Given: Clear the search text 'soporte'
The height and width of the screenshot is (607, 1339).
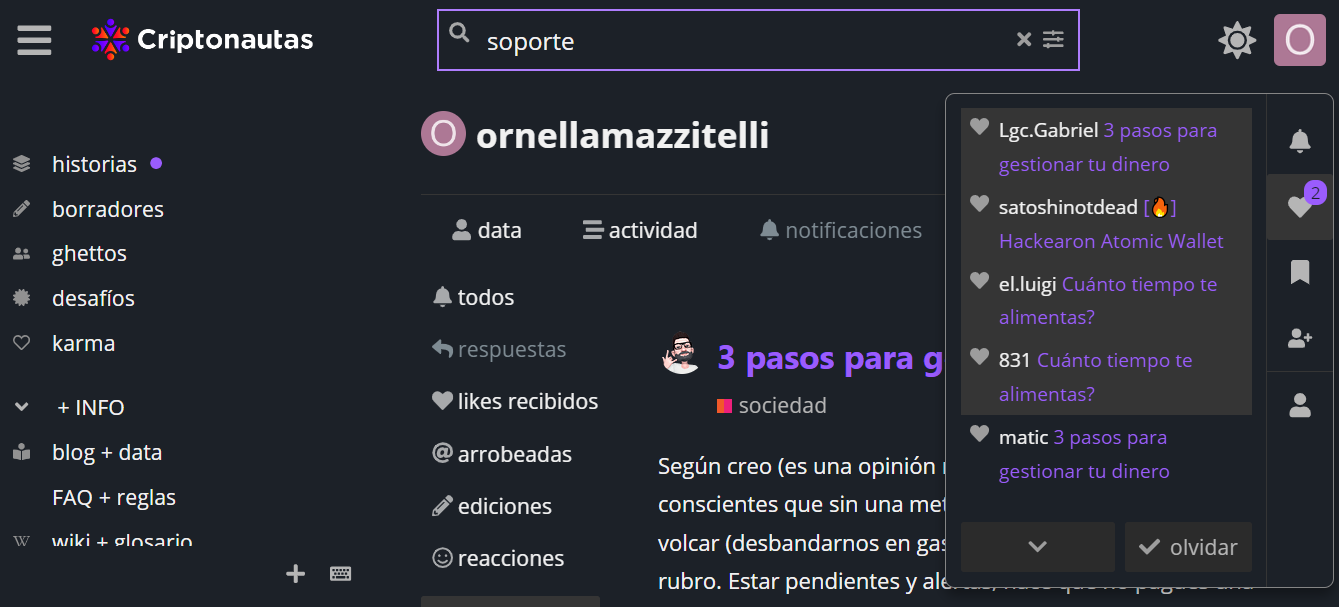Looking at the screenshot, I should pyautogui.click(x=1023, y=39).
